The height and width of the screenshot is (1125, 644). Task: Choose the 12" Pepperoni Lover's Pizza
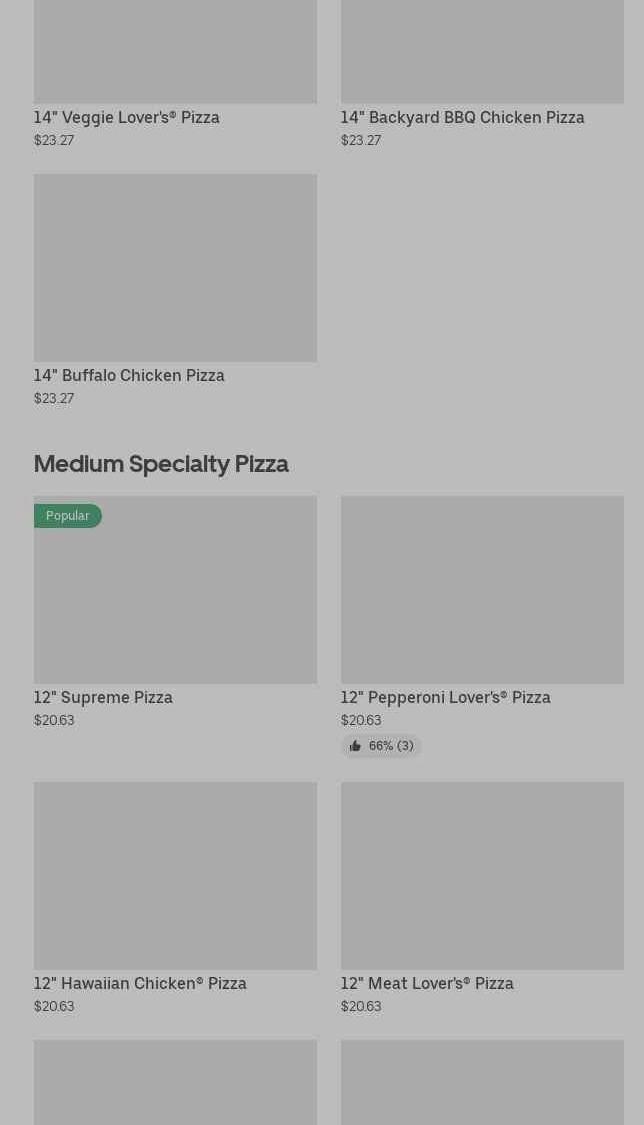point(481,592)
